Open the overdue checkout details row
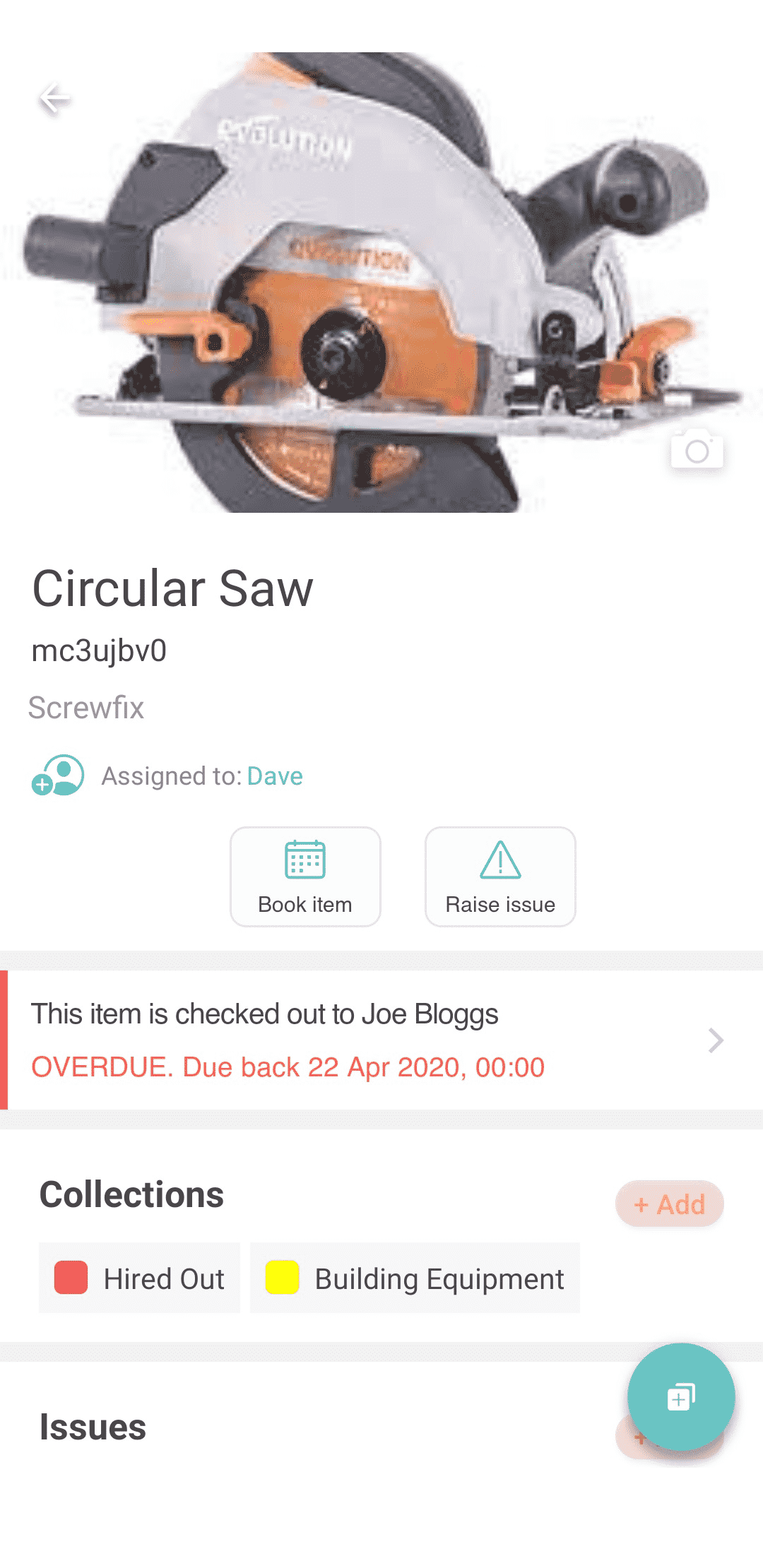 pos(381,1040)
